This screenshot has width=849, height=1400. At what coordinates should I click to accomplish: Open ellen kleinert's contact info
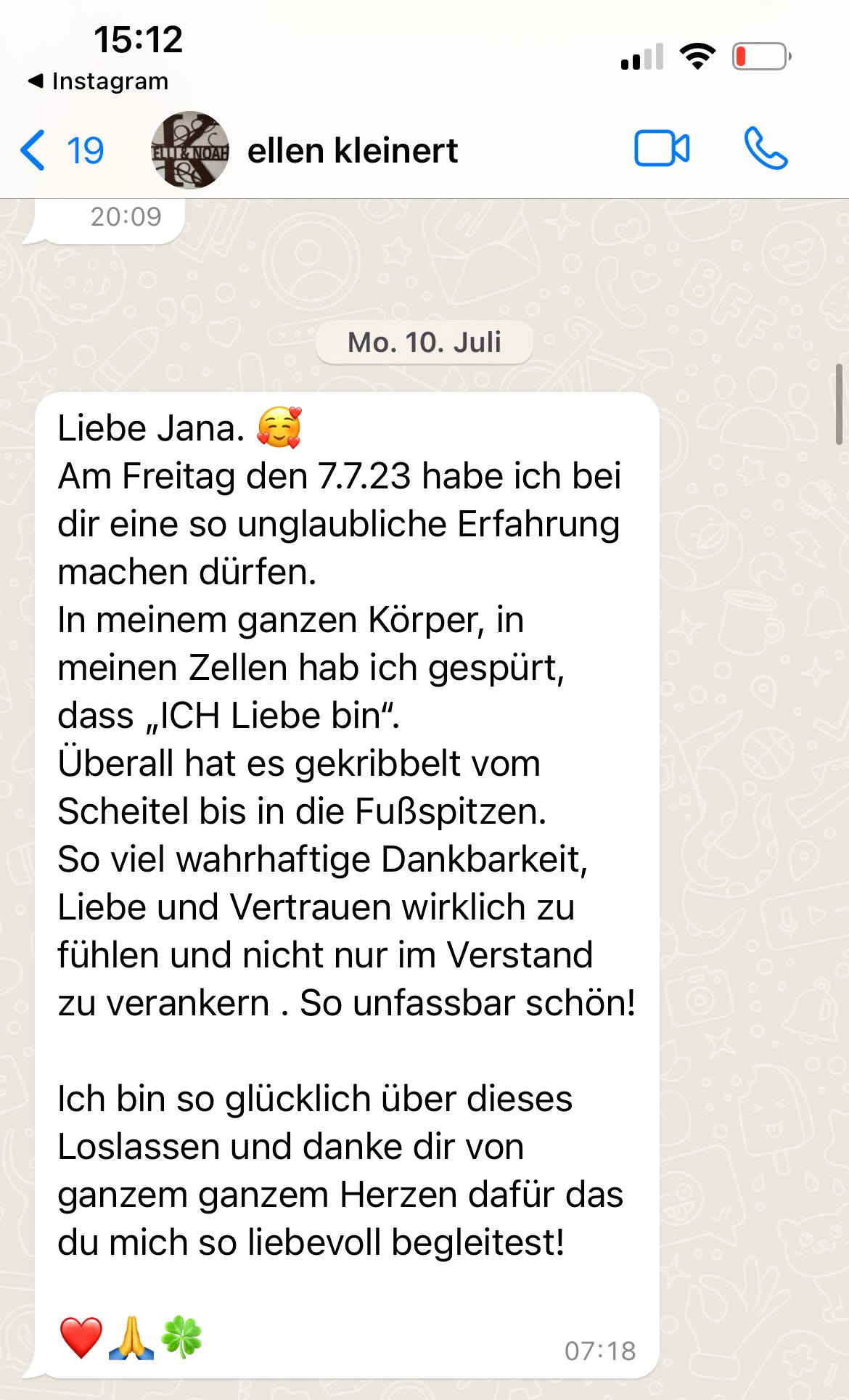point(353,151)
